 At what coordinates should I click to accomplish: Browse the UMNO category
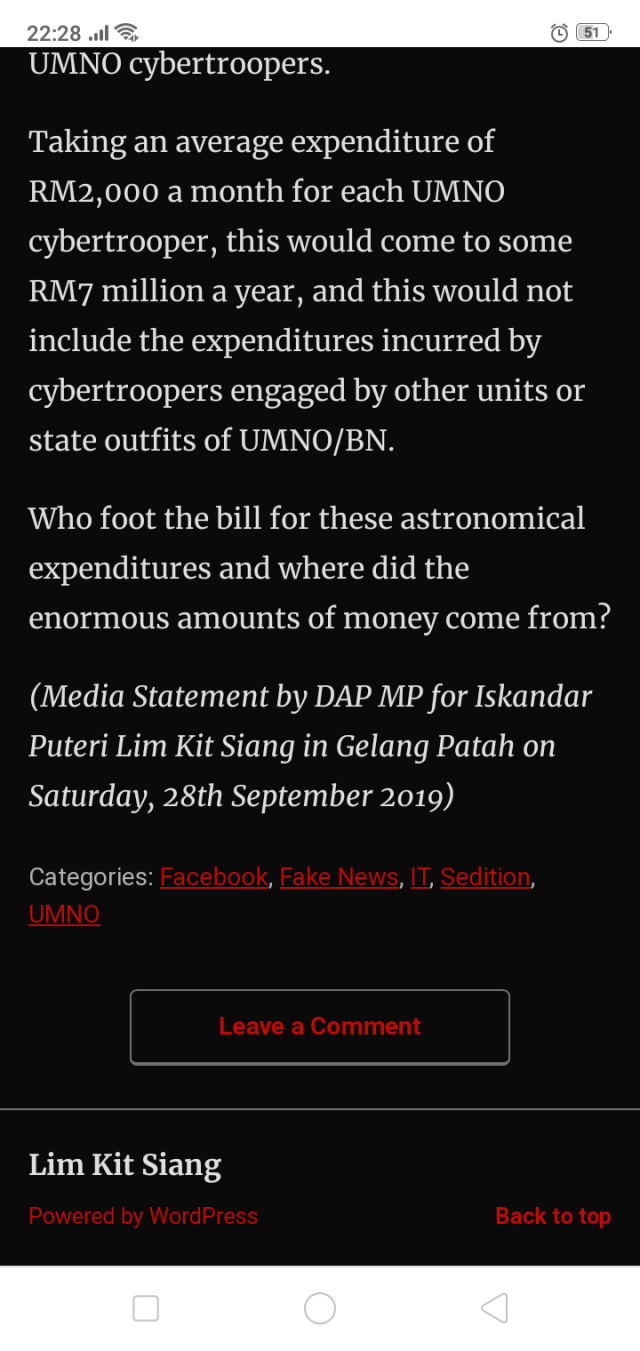pos(64,914)
